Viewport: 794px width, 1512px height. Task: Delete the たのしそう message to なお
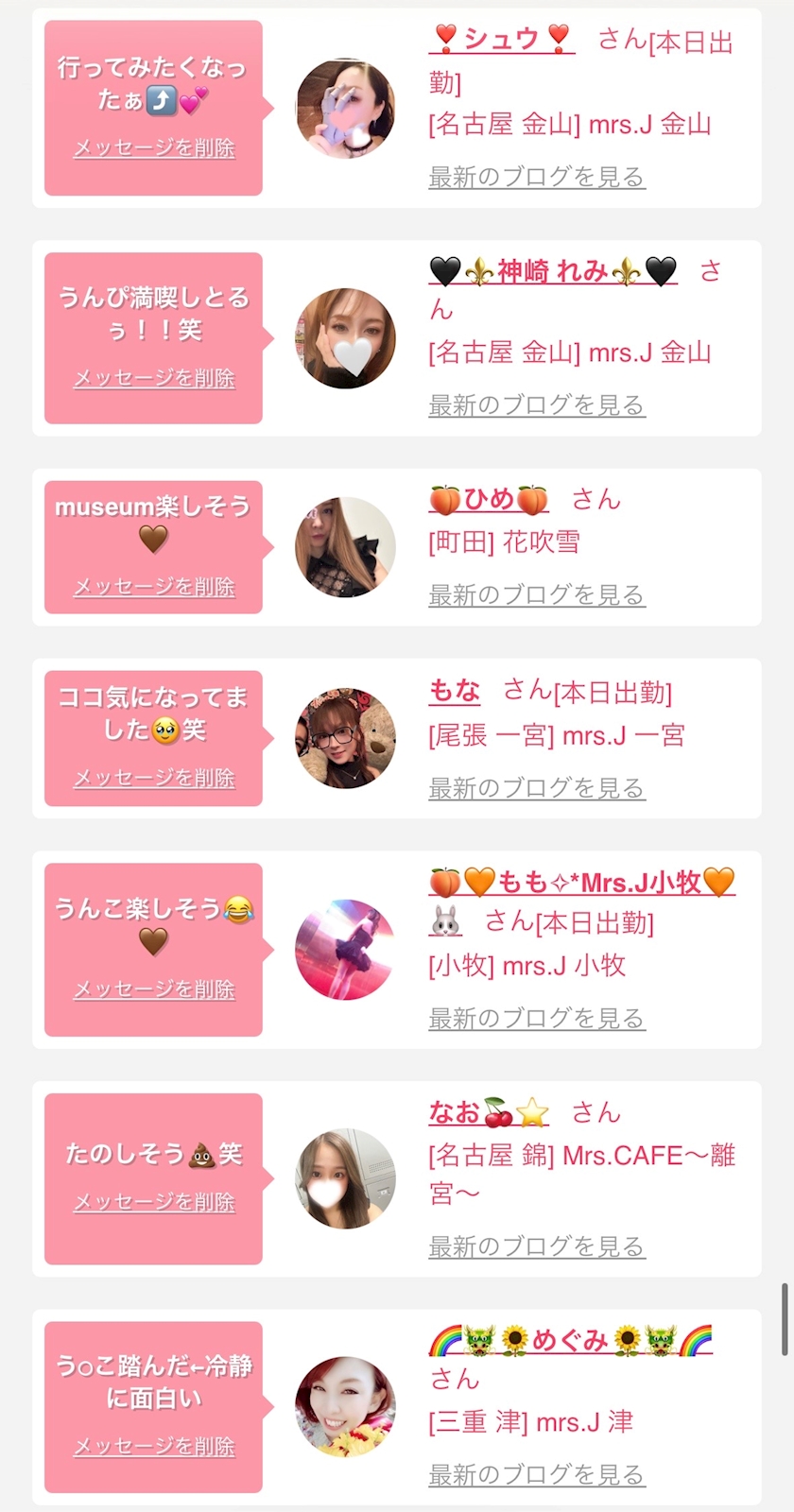tap(154, 1202)
